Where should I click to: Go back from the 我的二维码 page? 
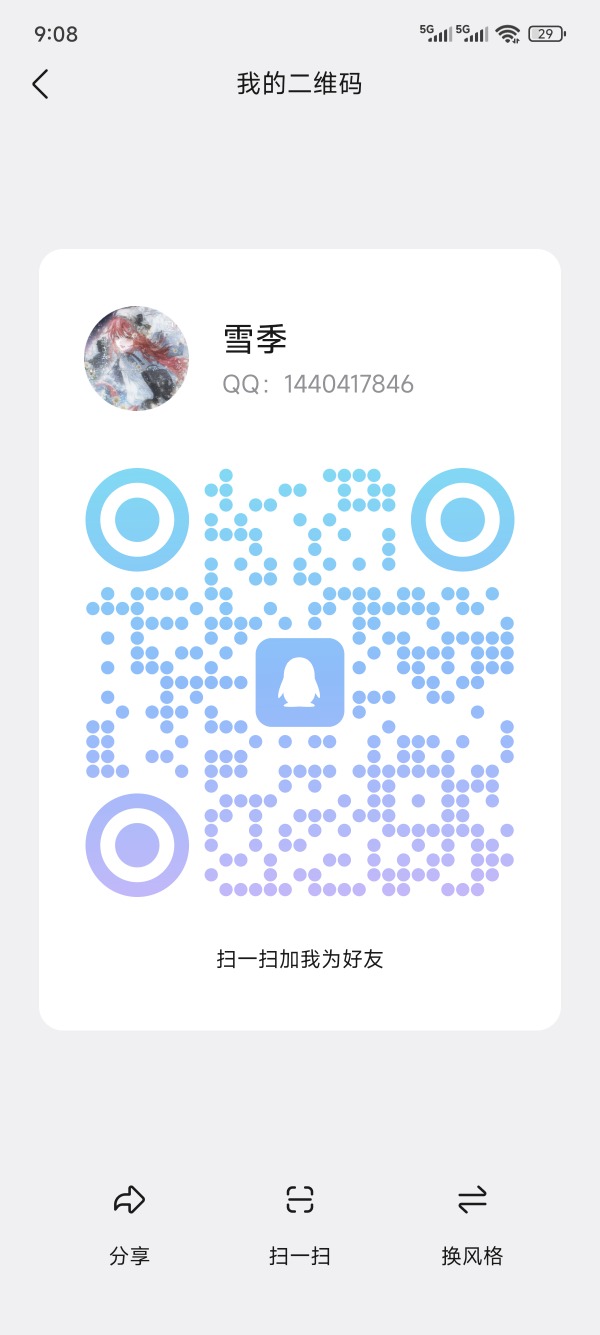[x=40, y=84]
